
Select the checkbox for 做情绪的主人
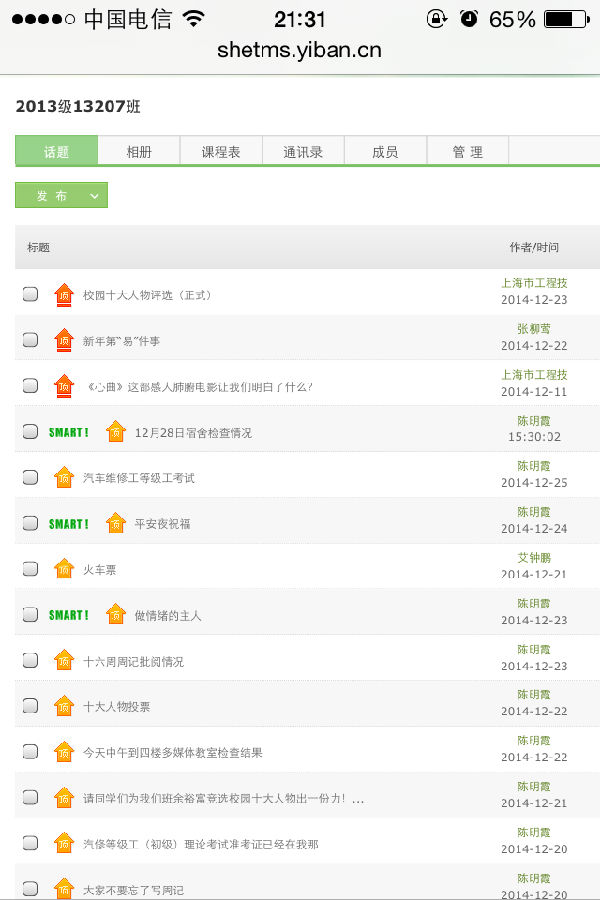point(31,615)
